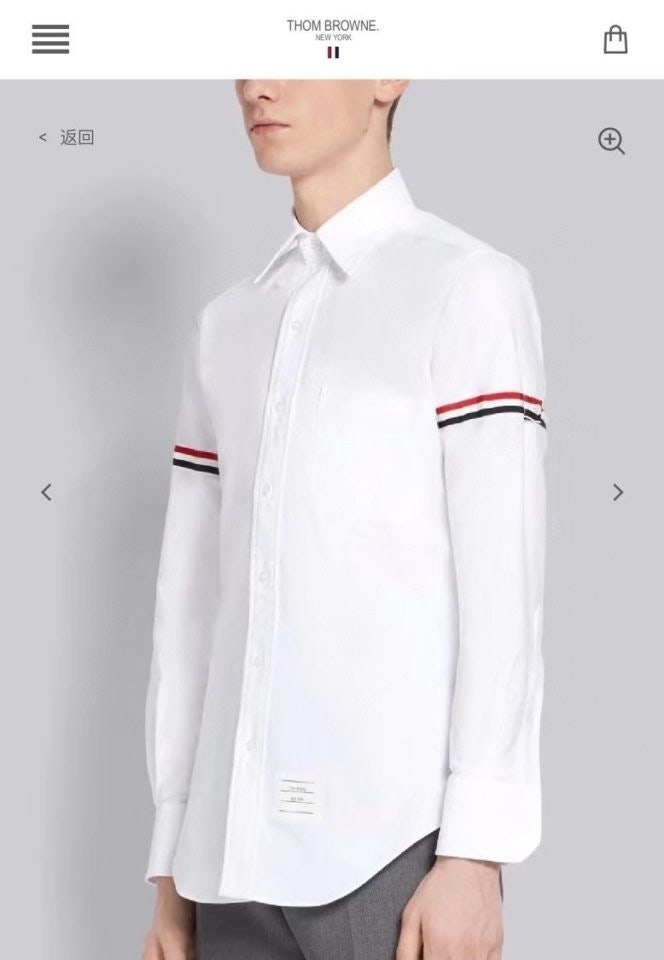Open the hamburger menu
The height and width of the screenshot is (960, 664).
point(50,39)
